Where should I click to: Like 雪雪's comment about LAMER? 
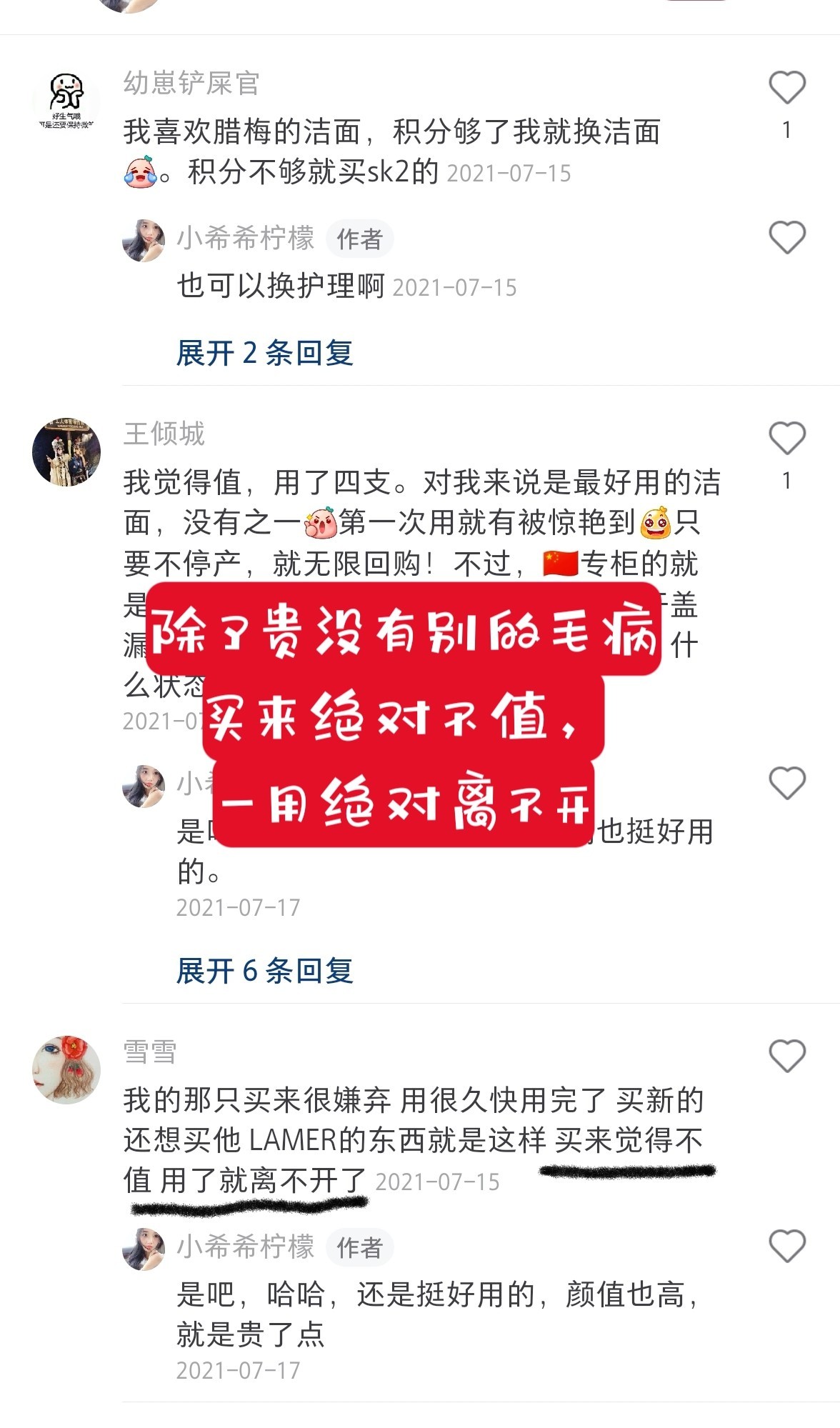pyautogui.click(x=787, y=1056)
